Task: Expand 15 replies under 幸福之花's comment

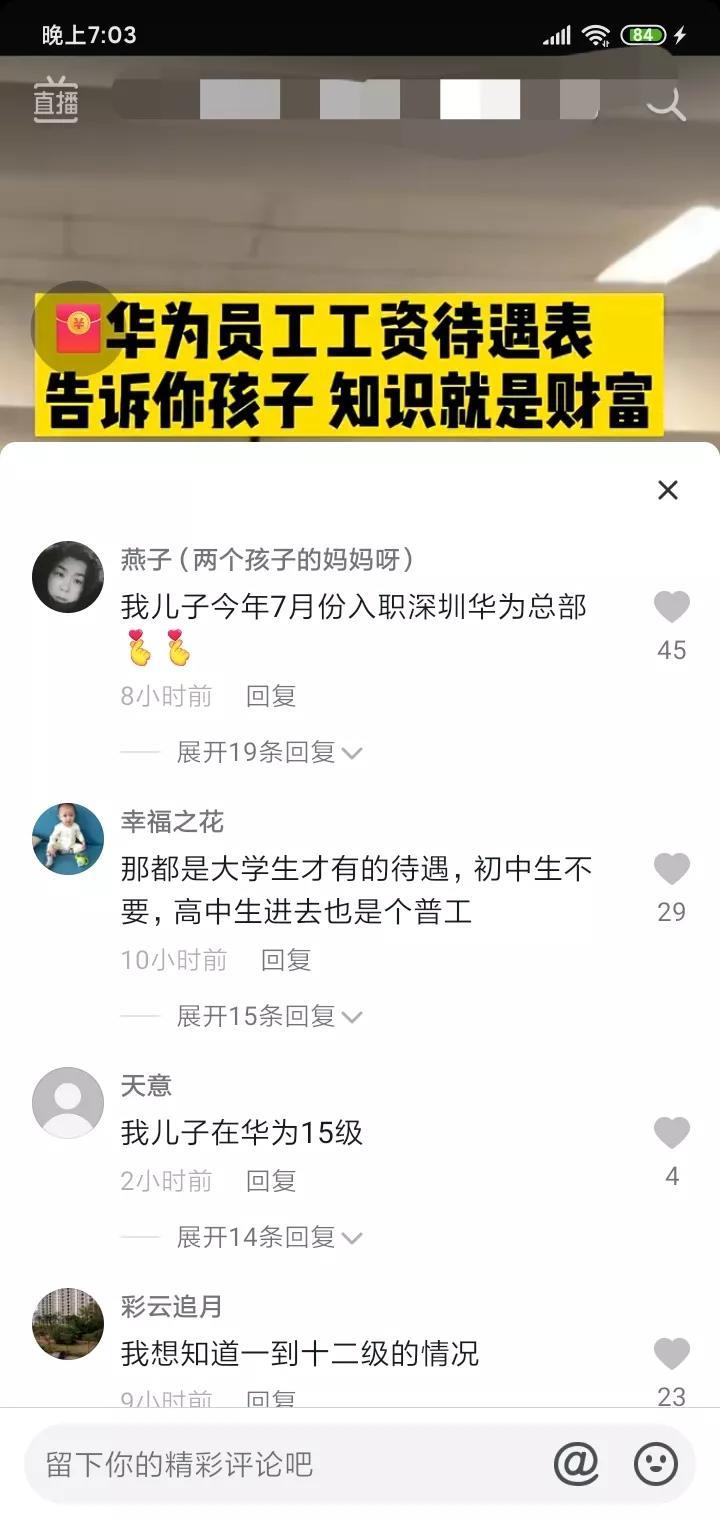Action: (269, 1016)
